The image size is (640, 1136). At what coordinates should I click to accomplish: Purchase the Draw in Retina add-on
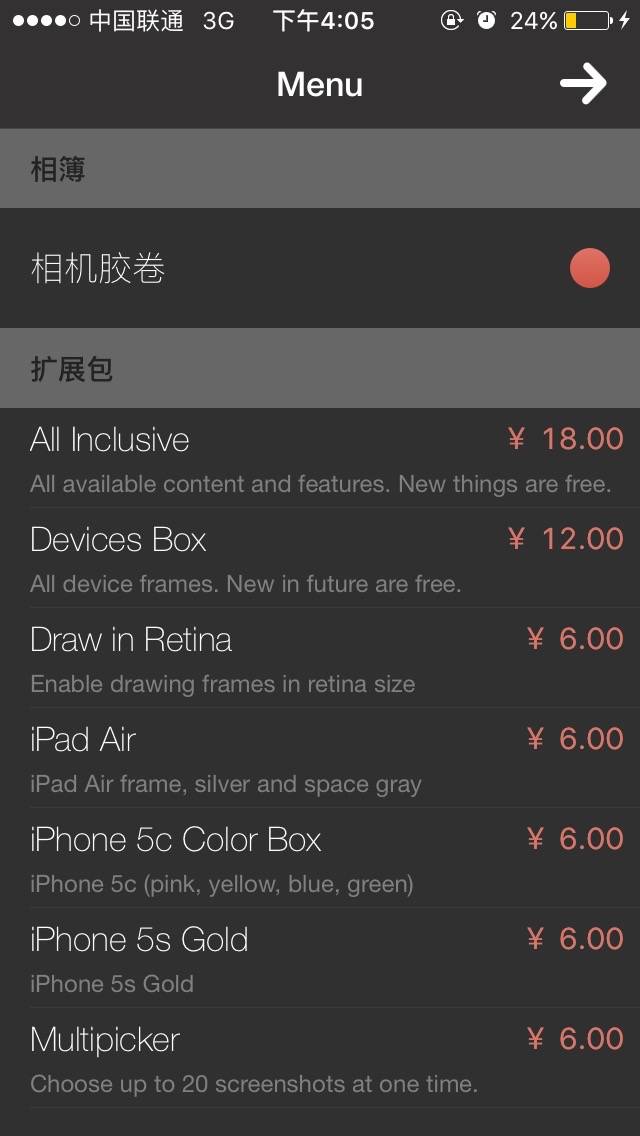pyautogui.click(x=320, y=658)
